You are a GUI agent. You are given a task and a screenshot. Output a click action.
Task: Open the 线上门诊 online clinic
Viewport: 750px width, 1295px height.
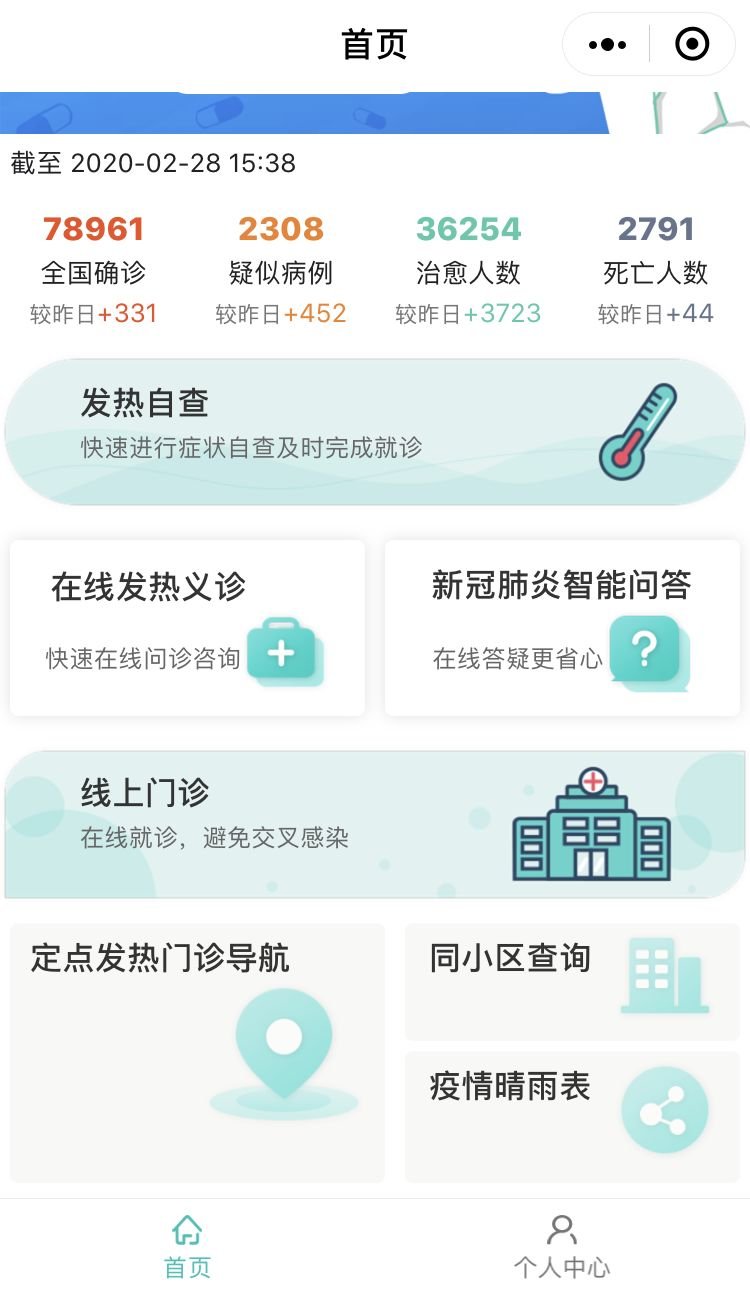(x=375, y=824)
